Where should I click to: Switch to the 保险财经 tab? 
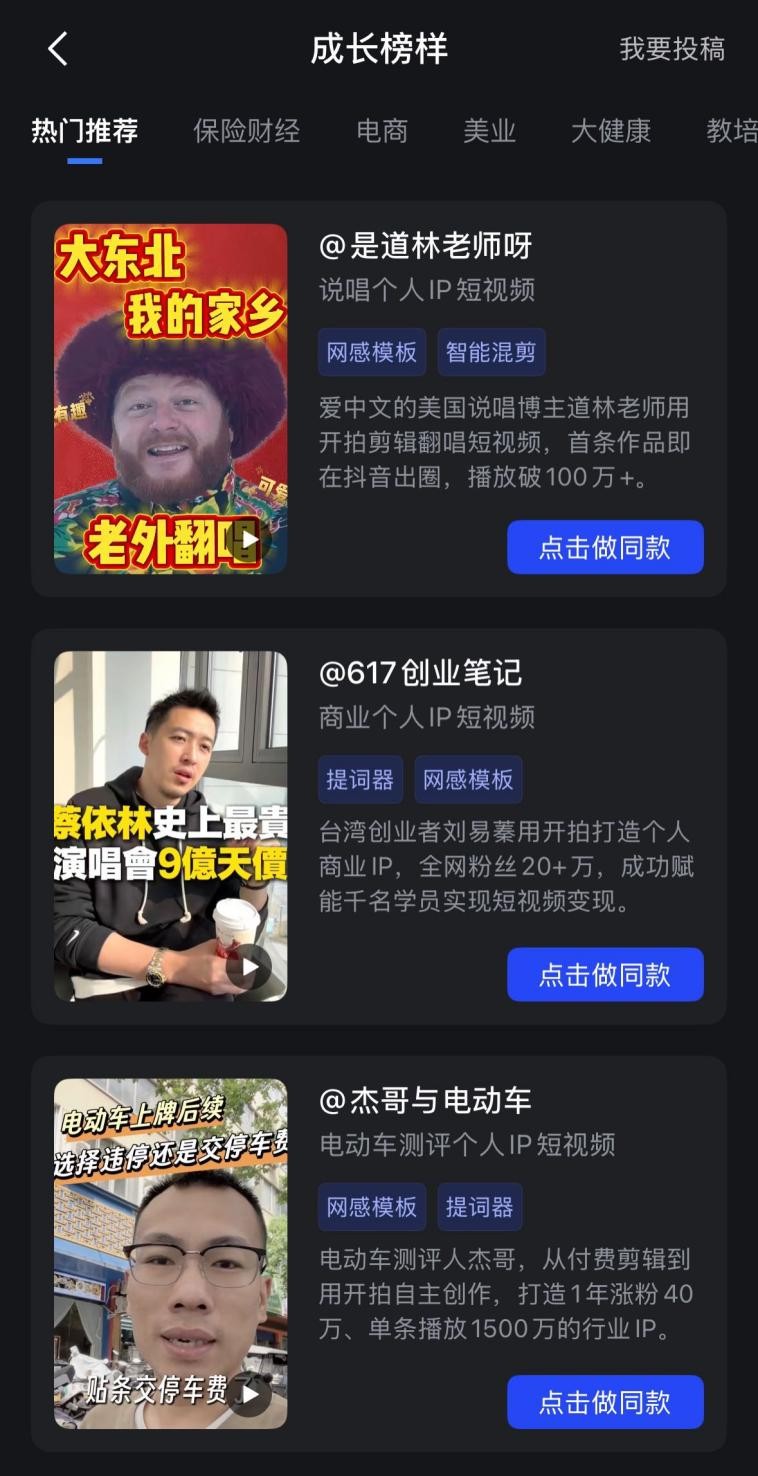(246, 131)
